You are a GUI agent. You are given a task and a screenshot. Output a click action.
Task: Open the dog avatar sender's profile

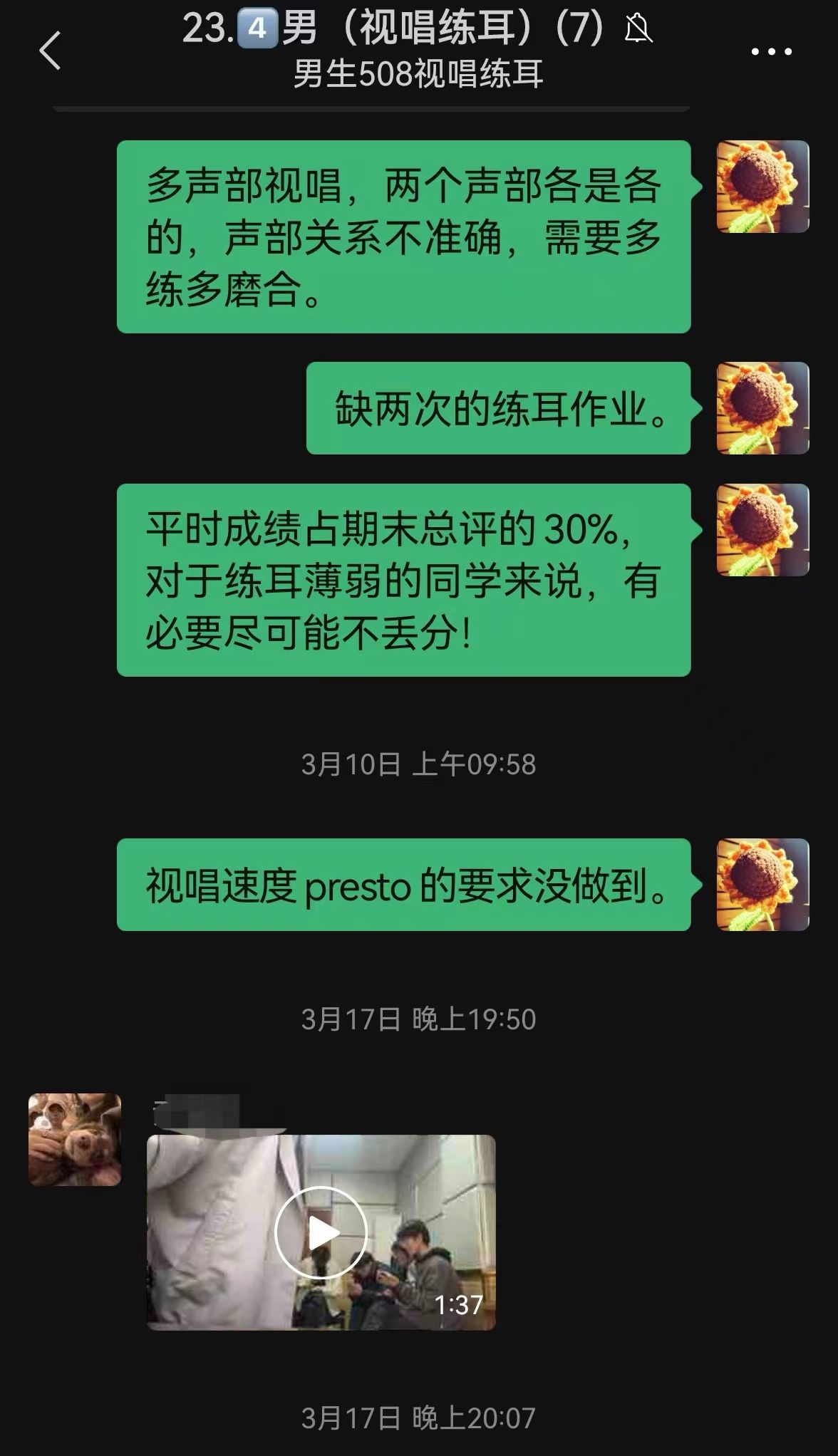coord(75,1139)
